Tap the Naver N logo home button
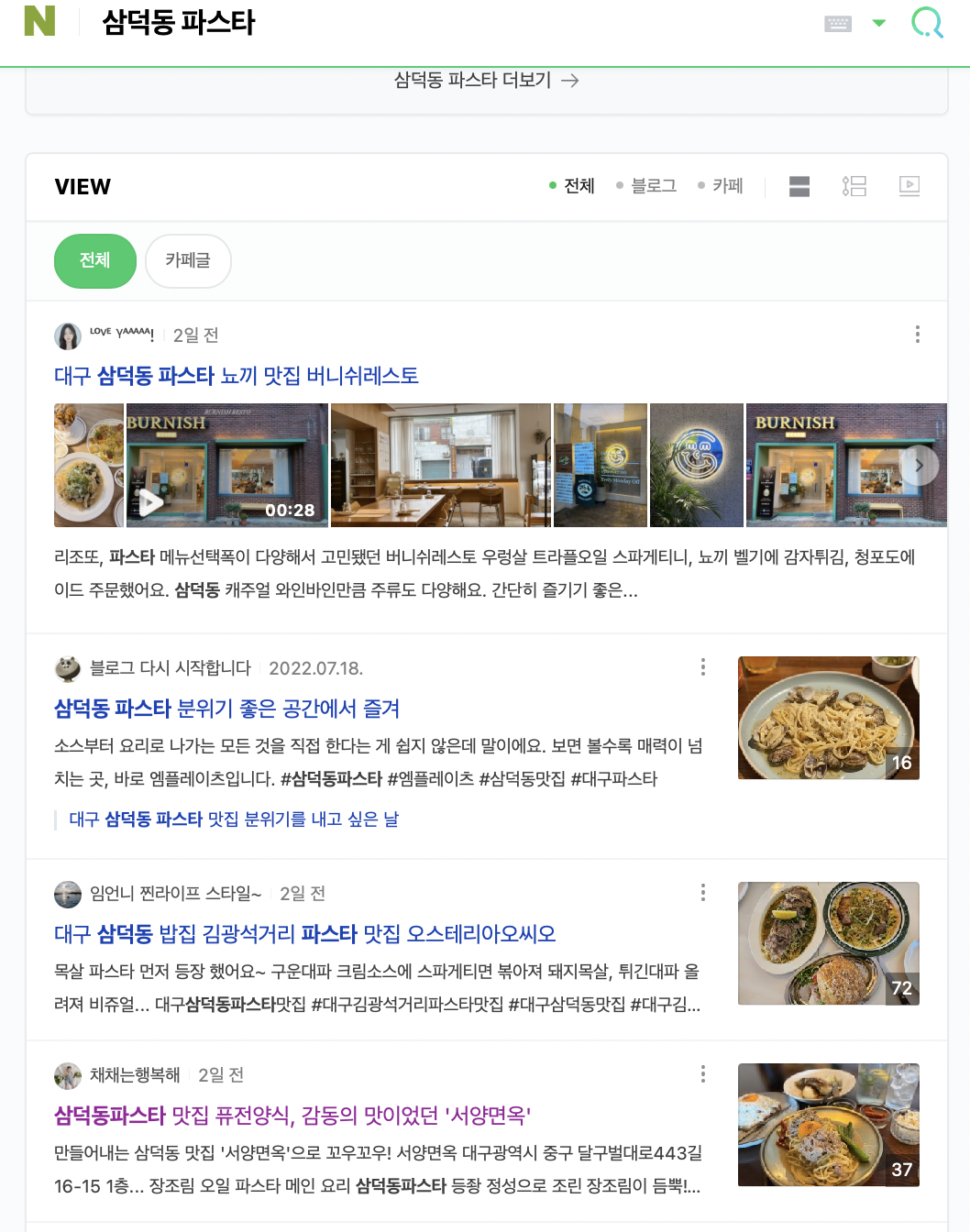Viewport: 970px width, 1232px height. (39, 21)
